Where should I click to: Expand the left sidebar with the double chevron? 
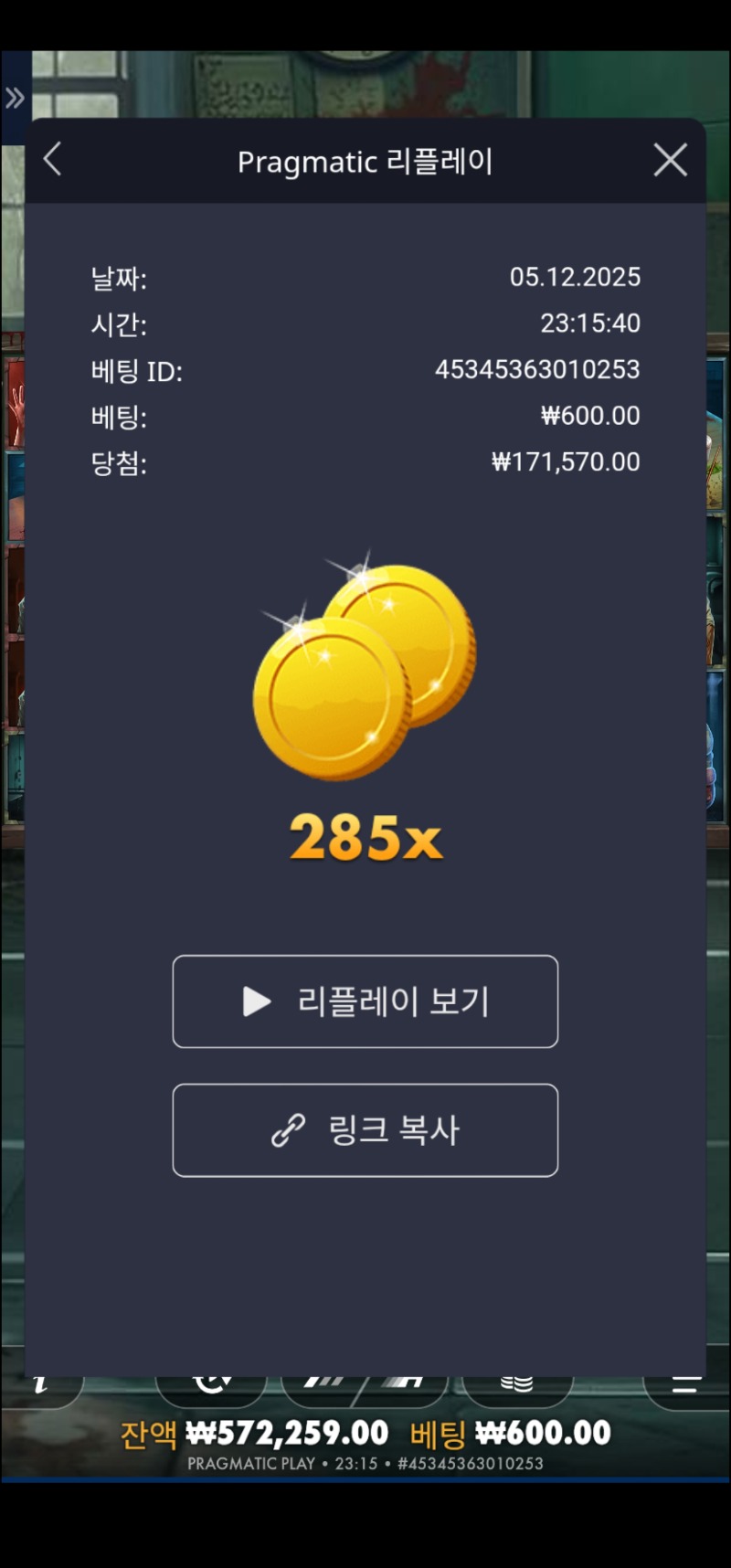pos(15,95)
